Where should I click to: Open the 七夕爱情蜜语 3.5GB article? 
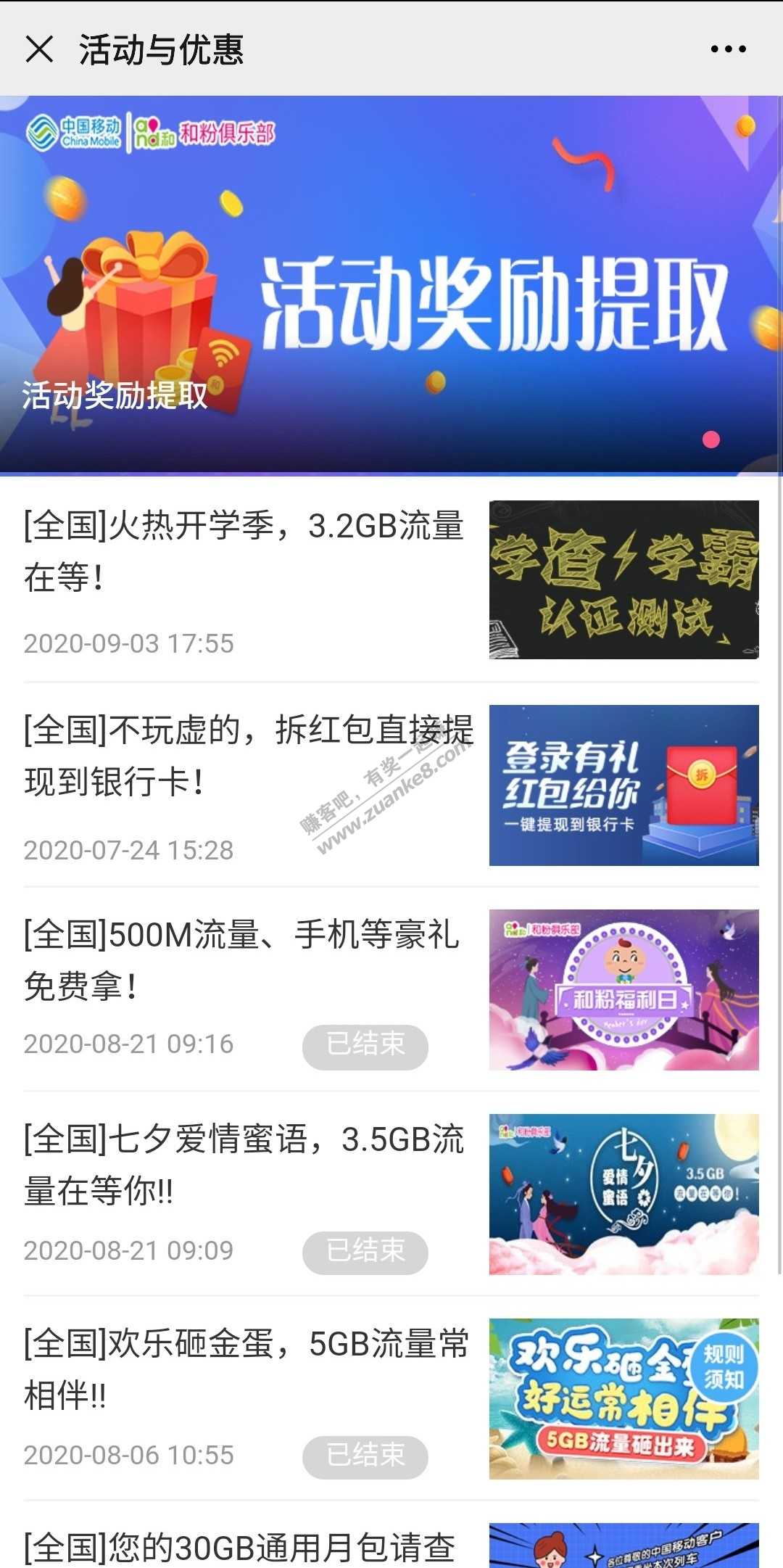pos(244,1165)
